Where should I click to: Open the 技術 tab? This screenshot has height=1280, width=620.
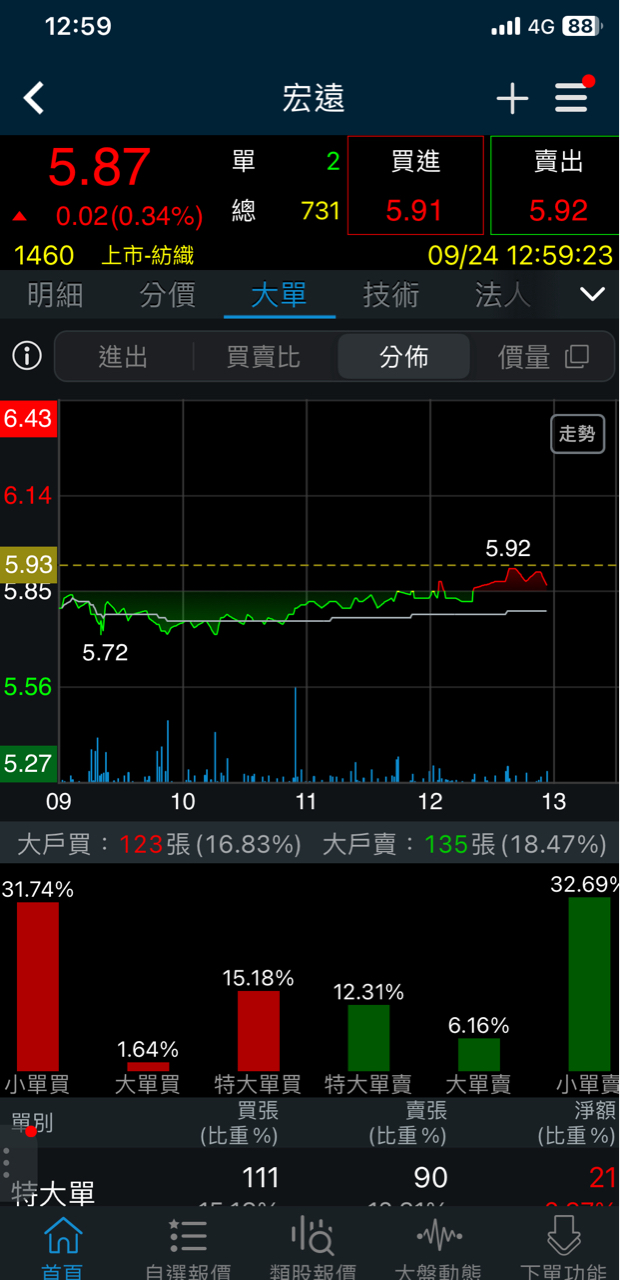[x=391, y=295]
